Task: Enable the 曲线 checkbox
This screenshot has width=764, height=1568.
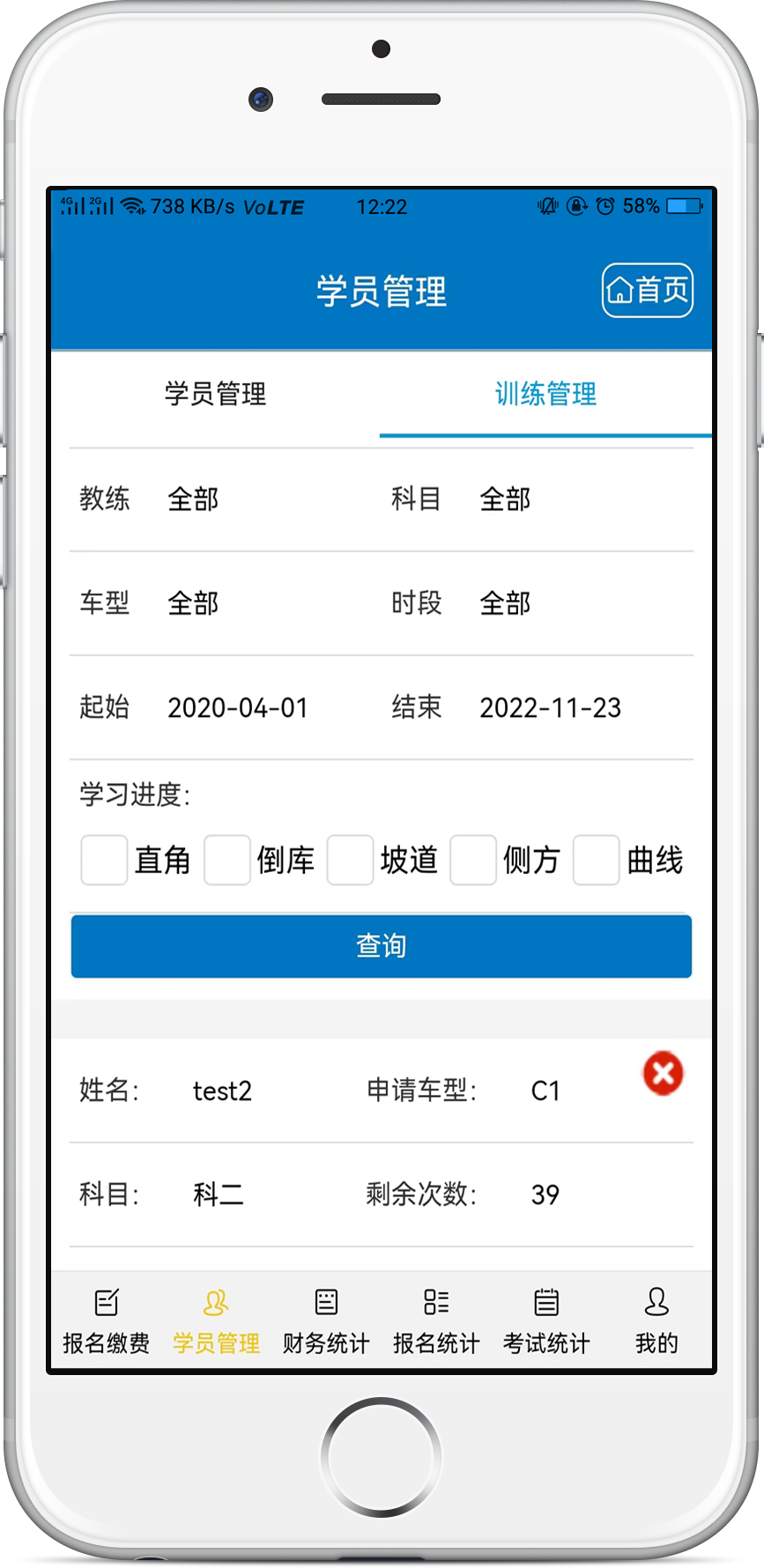Action: coord(596,860)
